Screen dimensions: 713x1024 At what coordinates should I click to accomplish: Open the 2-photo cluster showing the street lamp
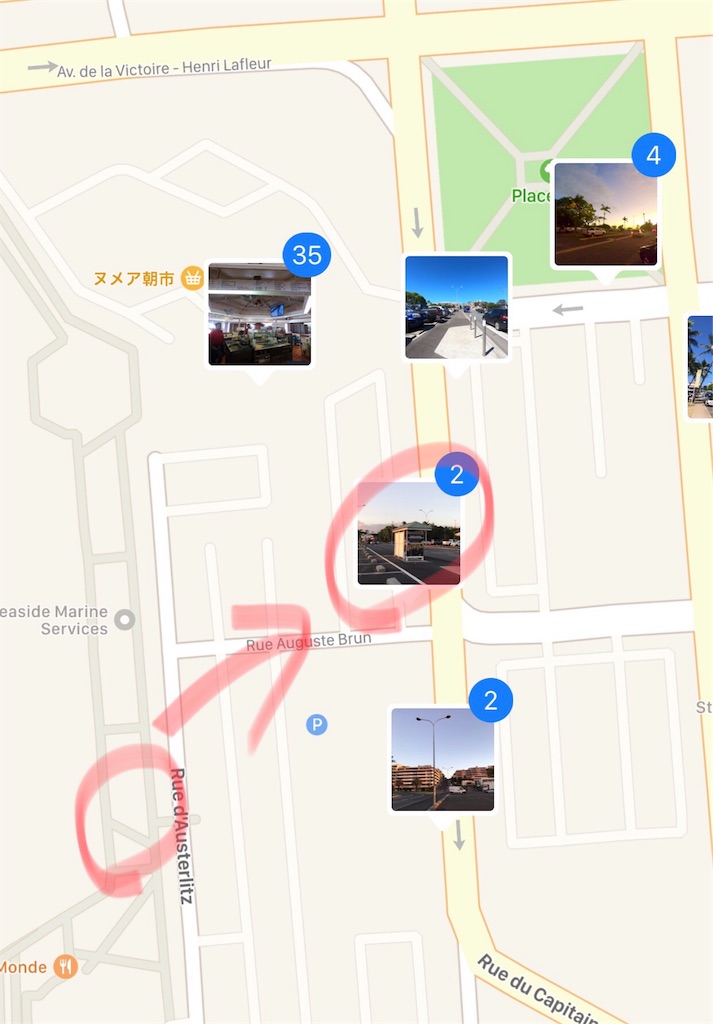point(442,760)
